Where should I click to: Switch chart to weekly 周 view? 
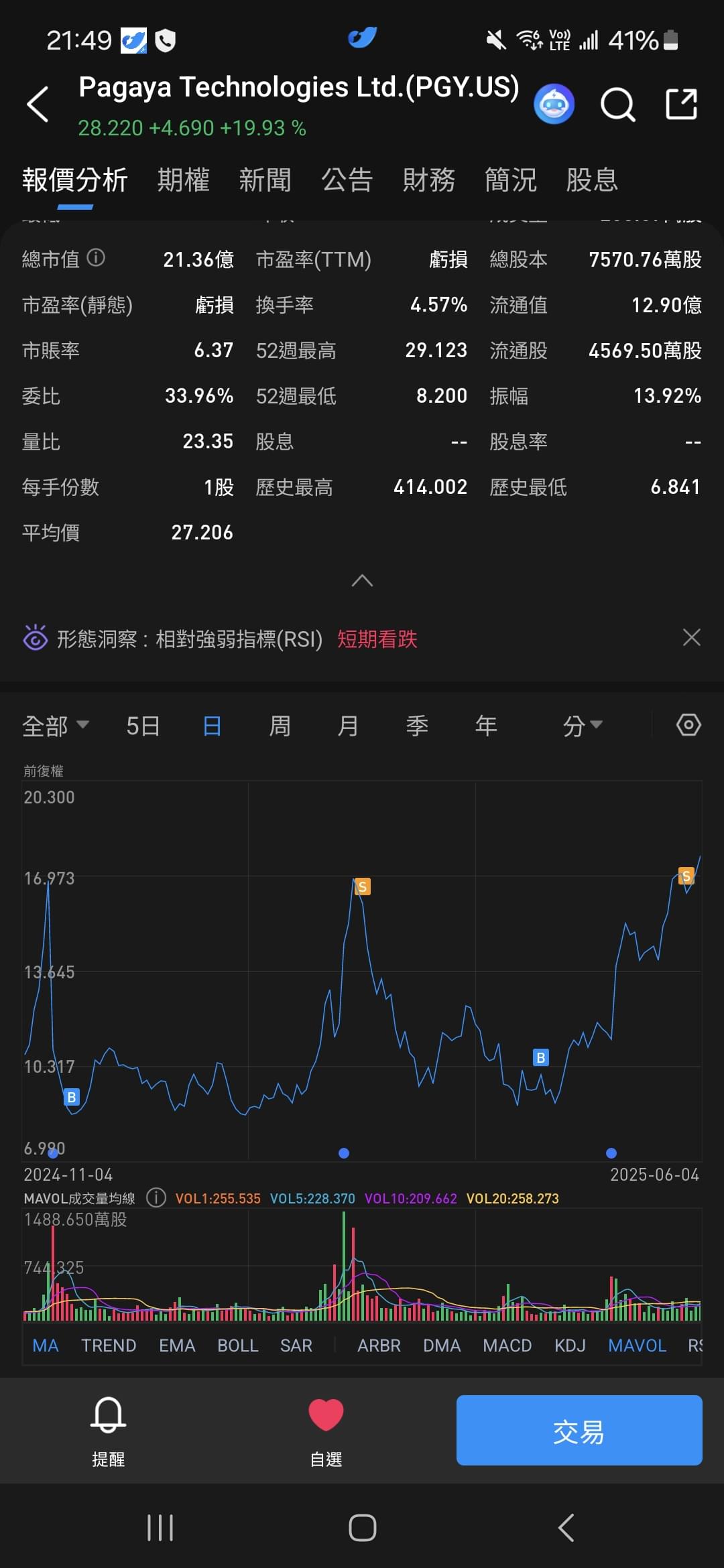point(280,726)
